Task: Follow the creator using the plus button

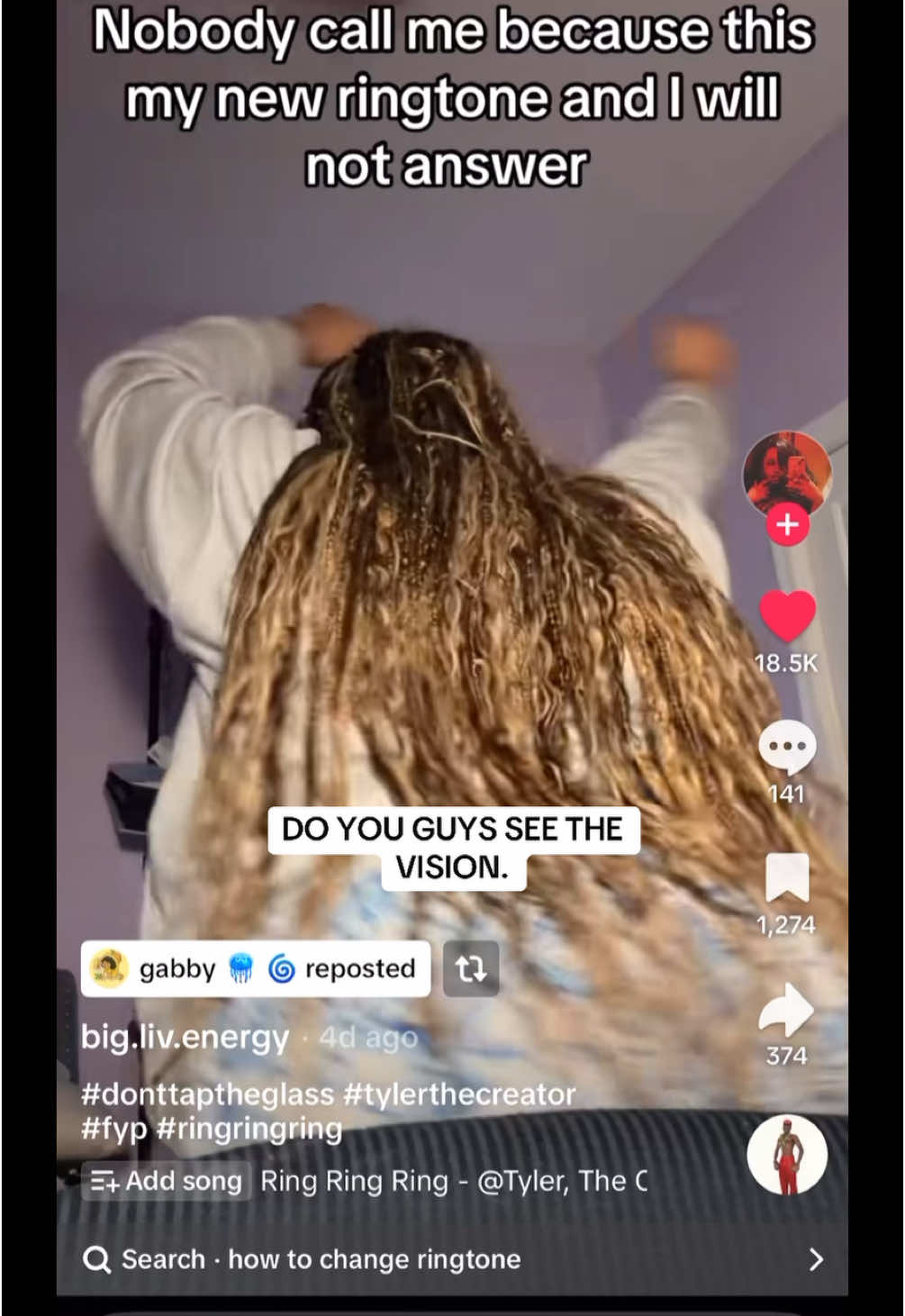Action: point(787,524)
